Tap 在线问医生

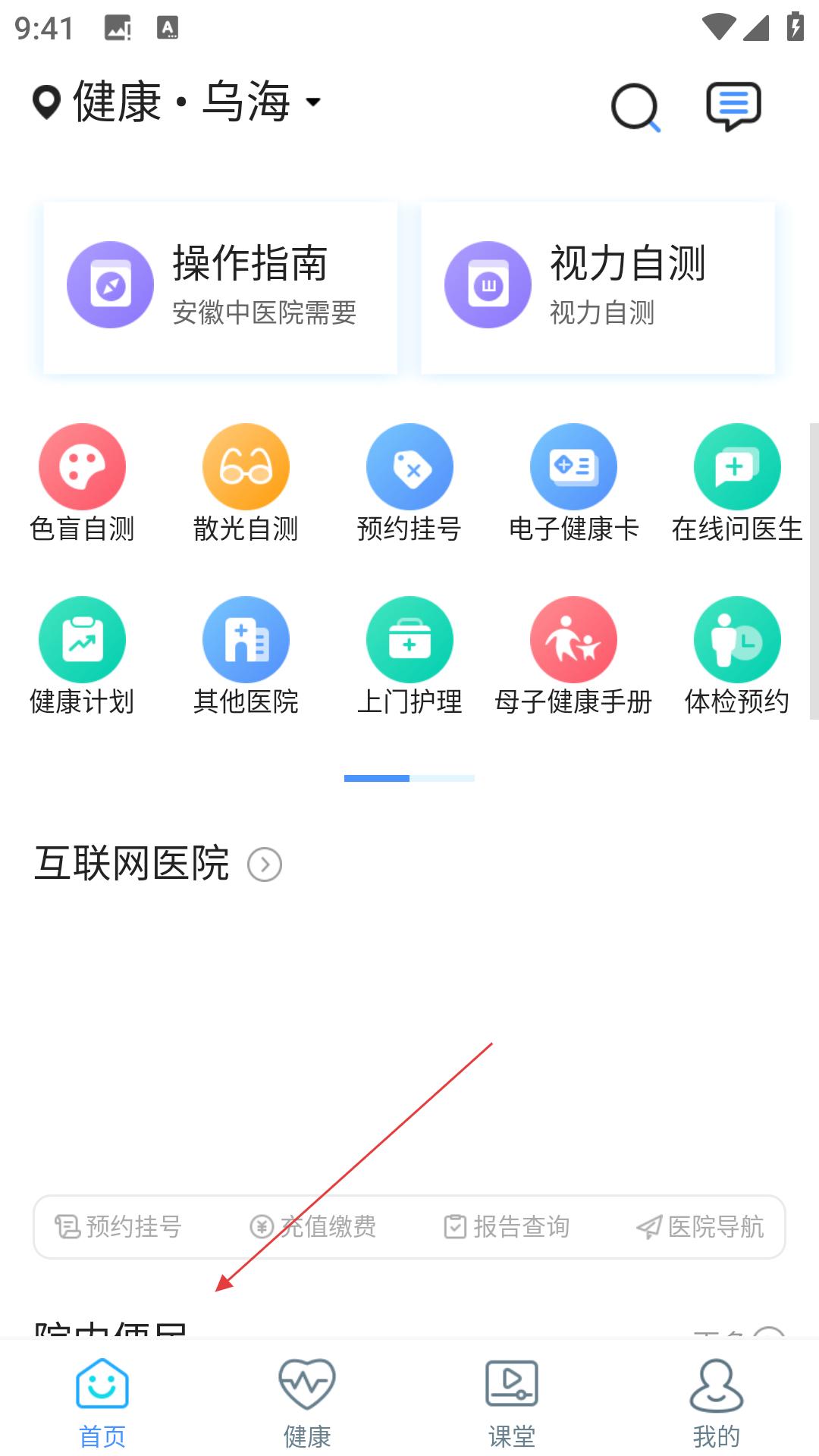coord(737,483)
